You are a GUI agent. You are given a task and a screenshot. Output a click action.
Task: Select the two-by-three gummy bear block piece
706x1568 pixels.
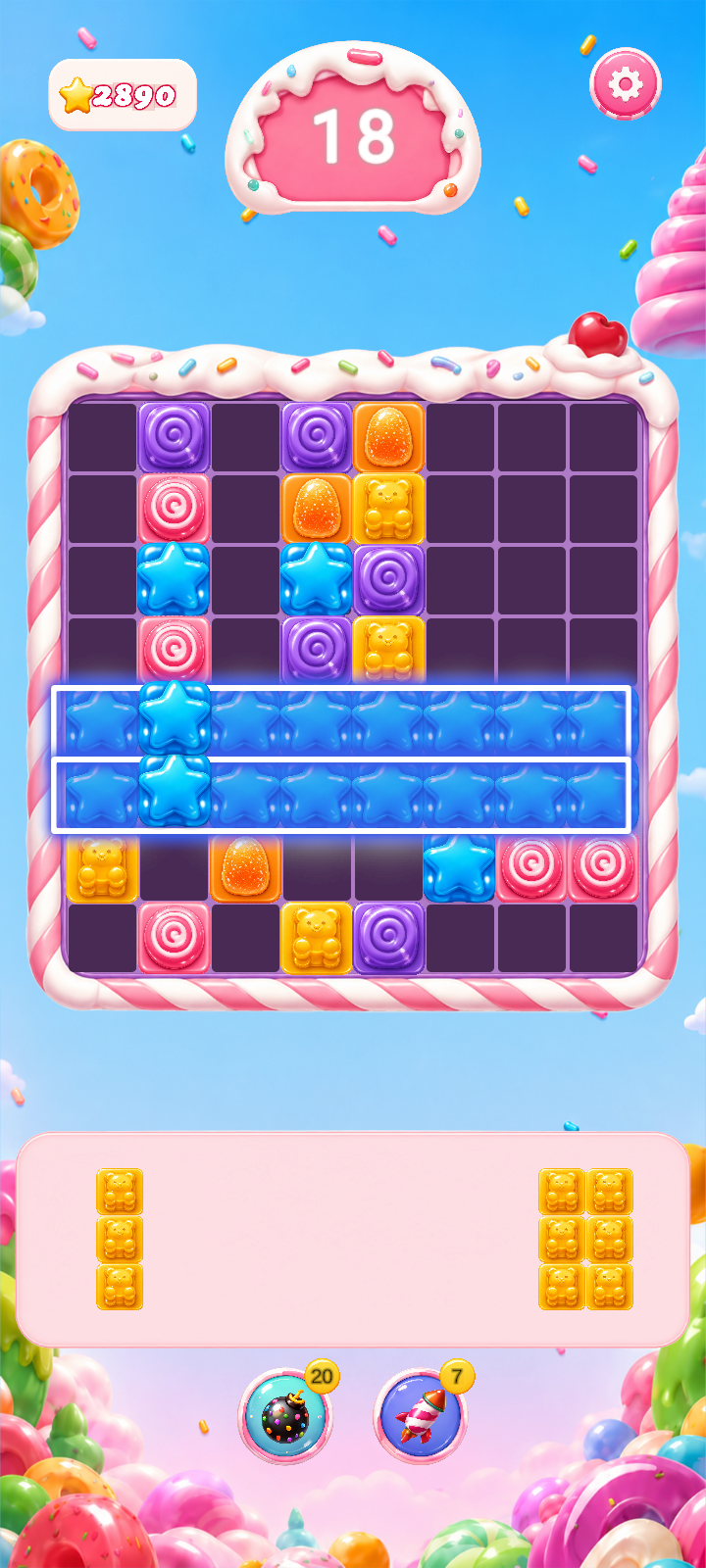[x=585, y=1239]
